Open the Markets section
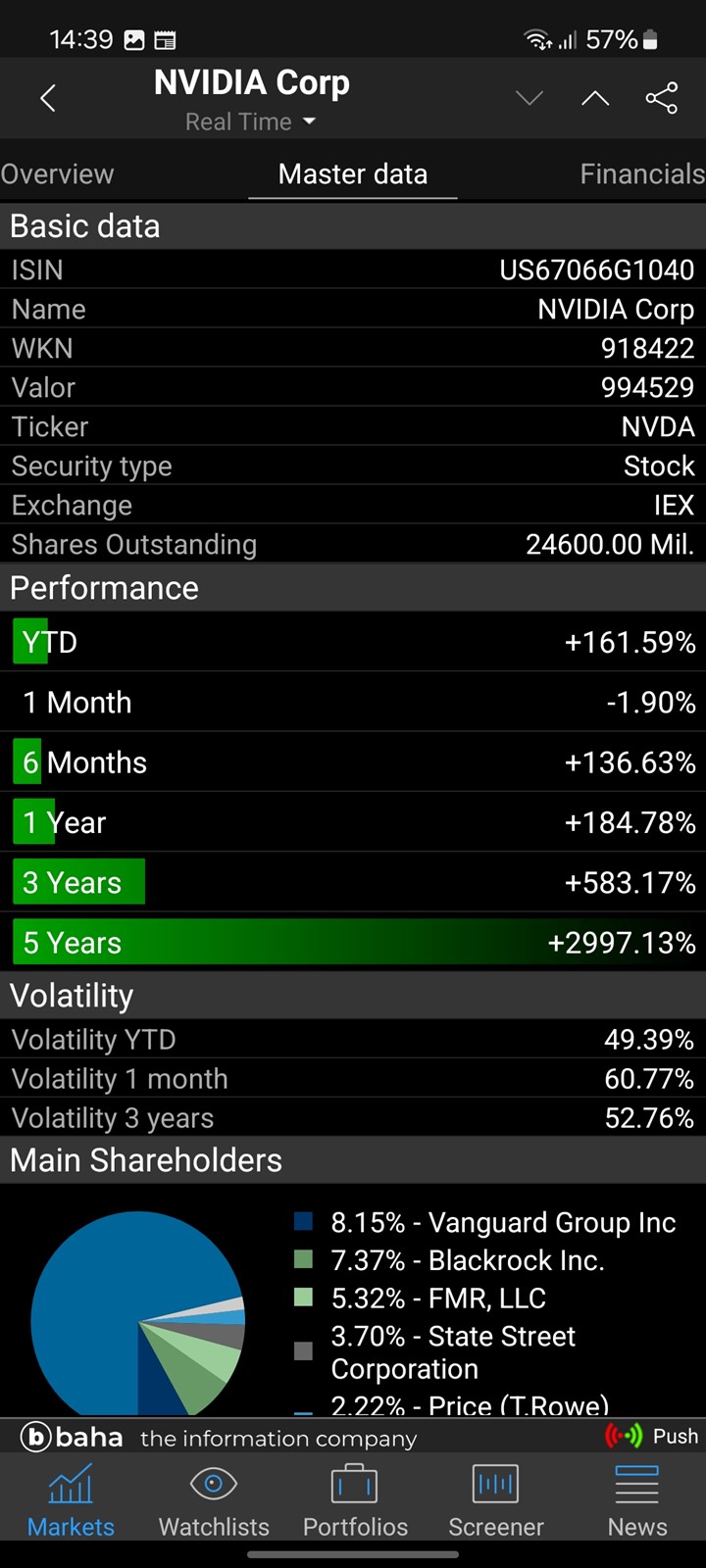The height and width of the screenshot is (1568, 706). point(71,1499)
